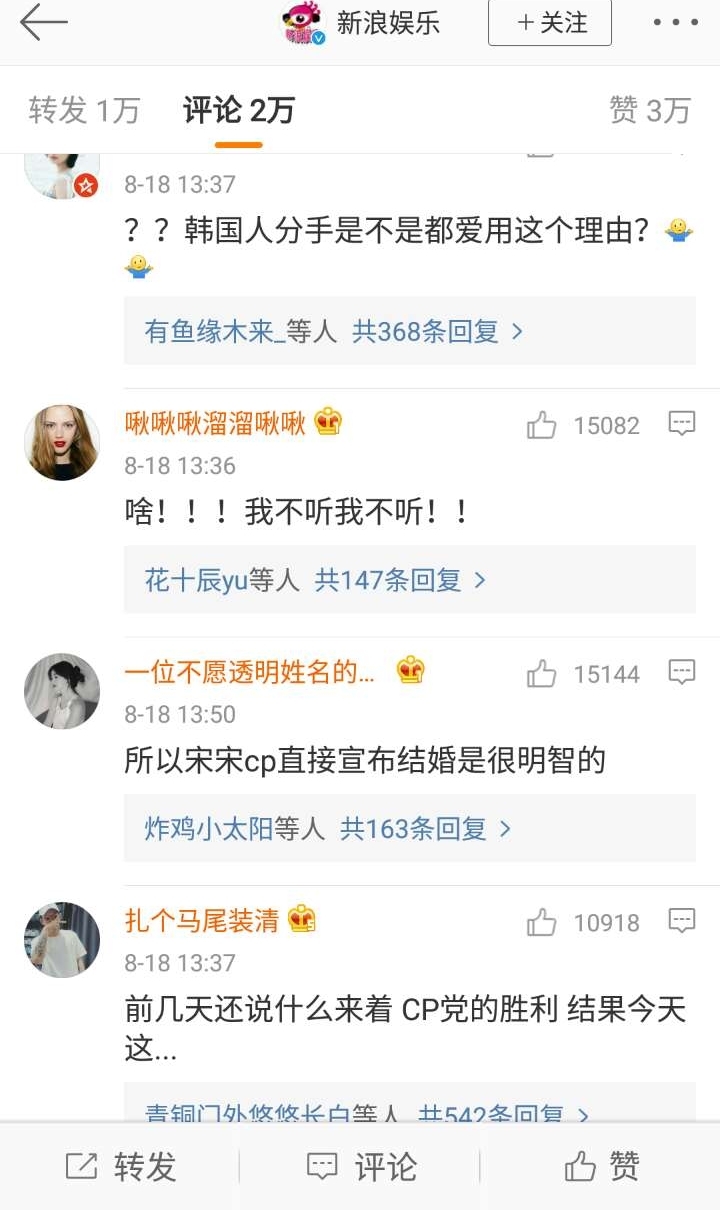Like the post via bottom 赞 button
Image resolution: width=720 pixels, height=1210 pixels.
point(601,1166)
